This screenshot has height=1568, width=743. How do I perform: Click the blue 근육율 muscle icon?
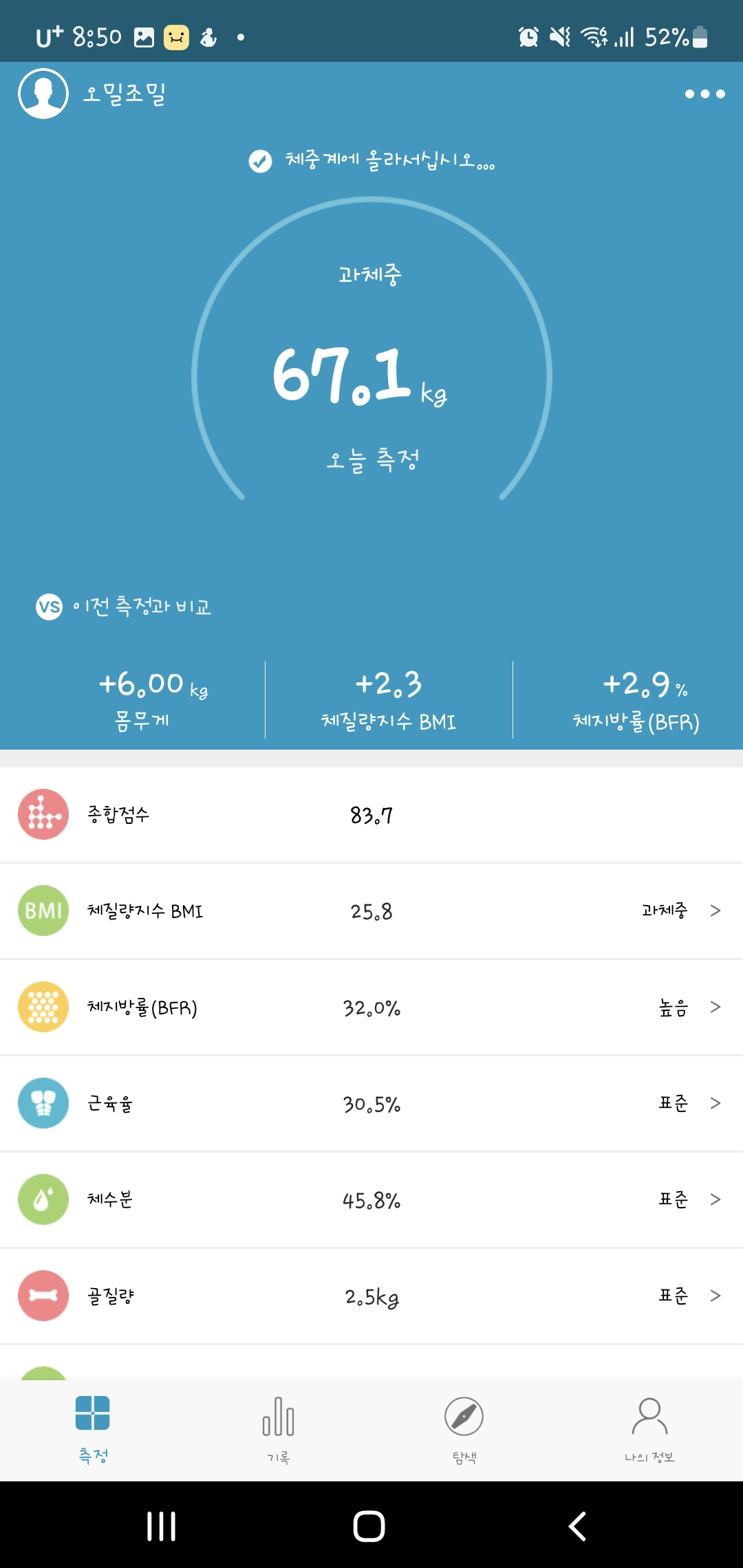(43, 1104)
